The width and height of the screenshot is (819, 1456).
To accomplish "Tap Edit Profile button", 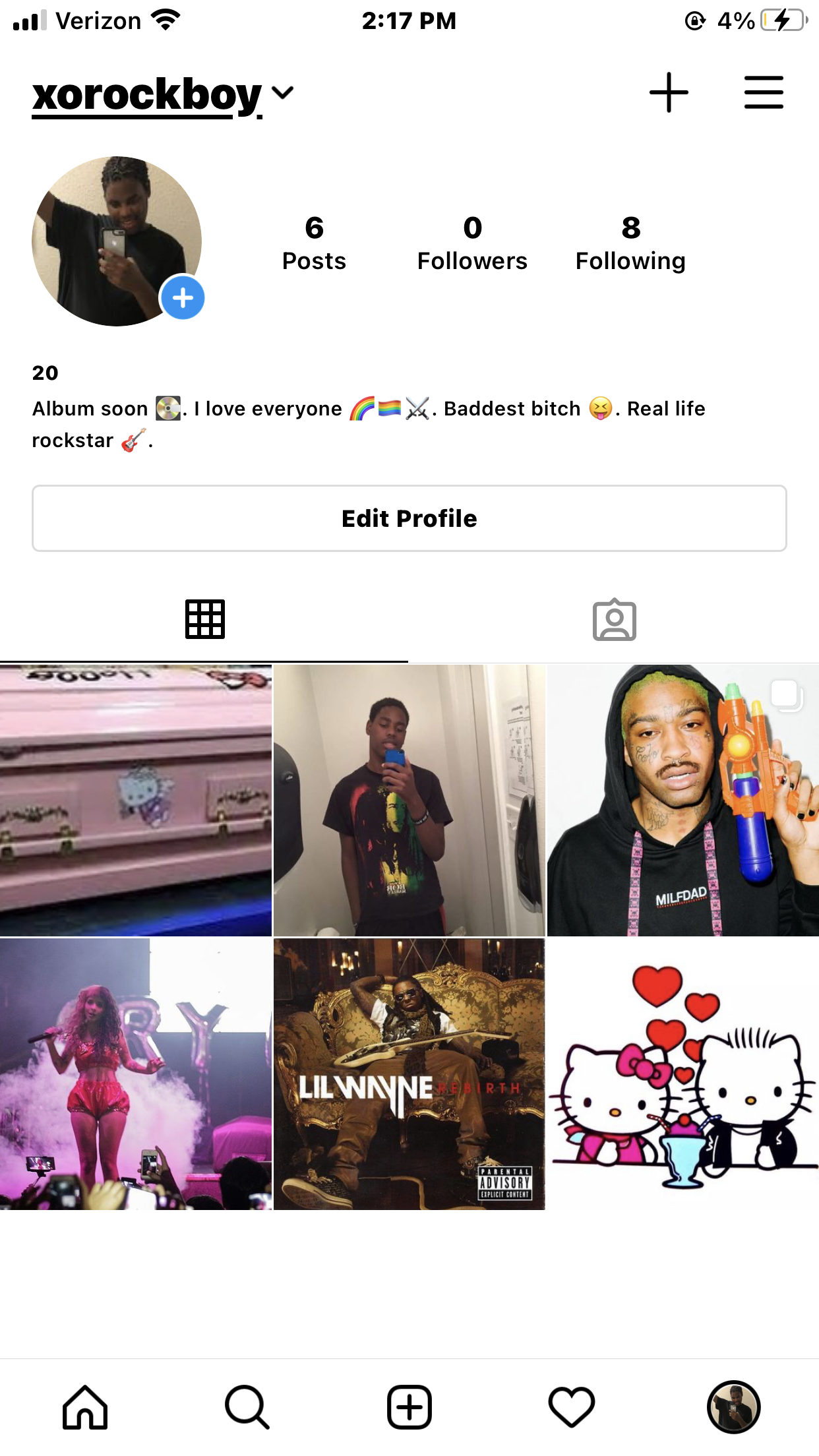I will click(409, 518).
